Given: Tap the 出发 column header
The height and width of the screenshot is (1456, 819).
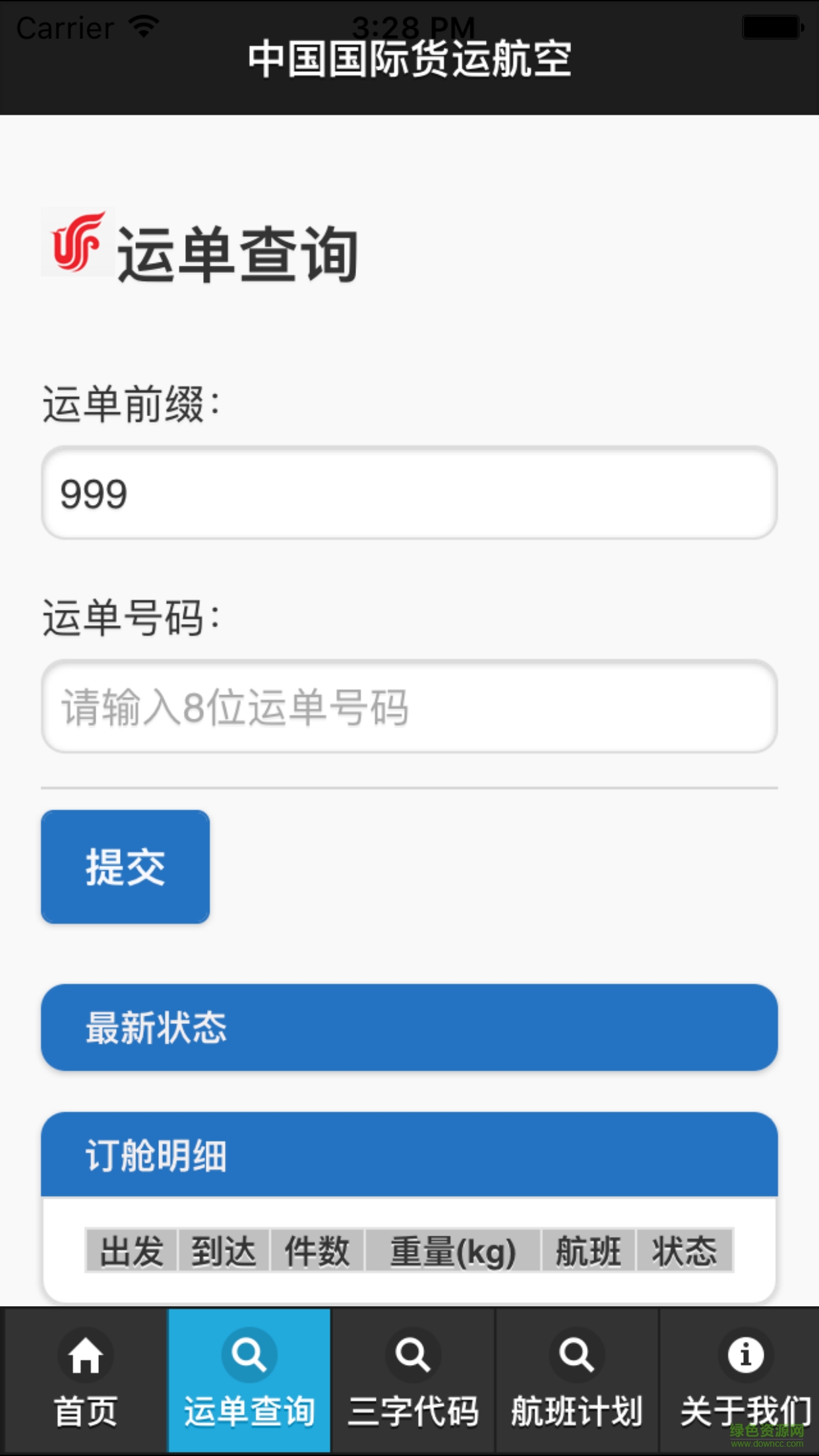Looking at the screenshot, I should coord(130,1250).
